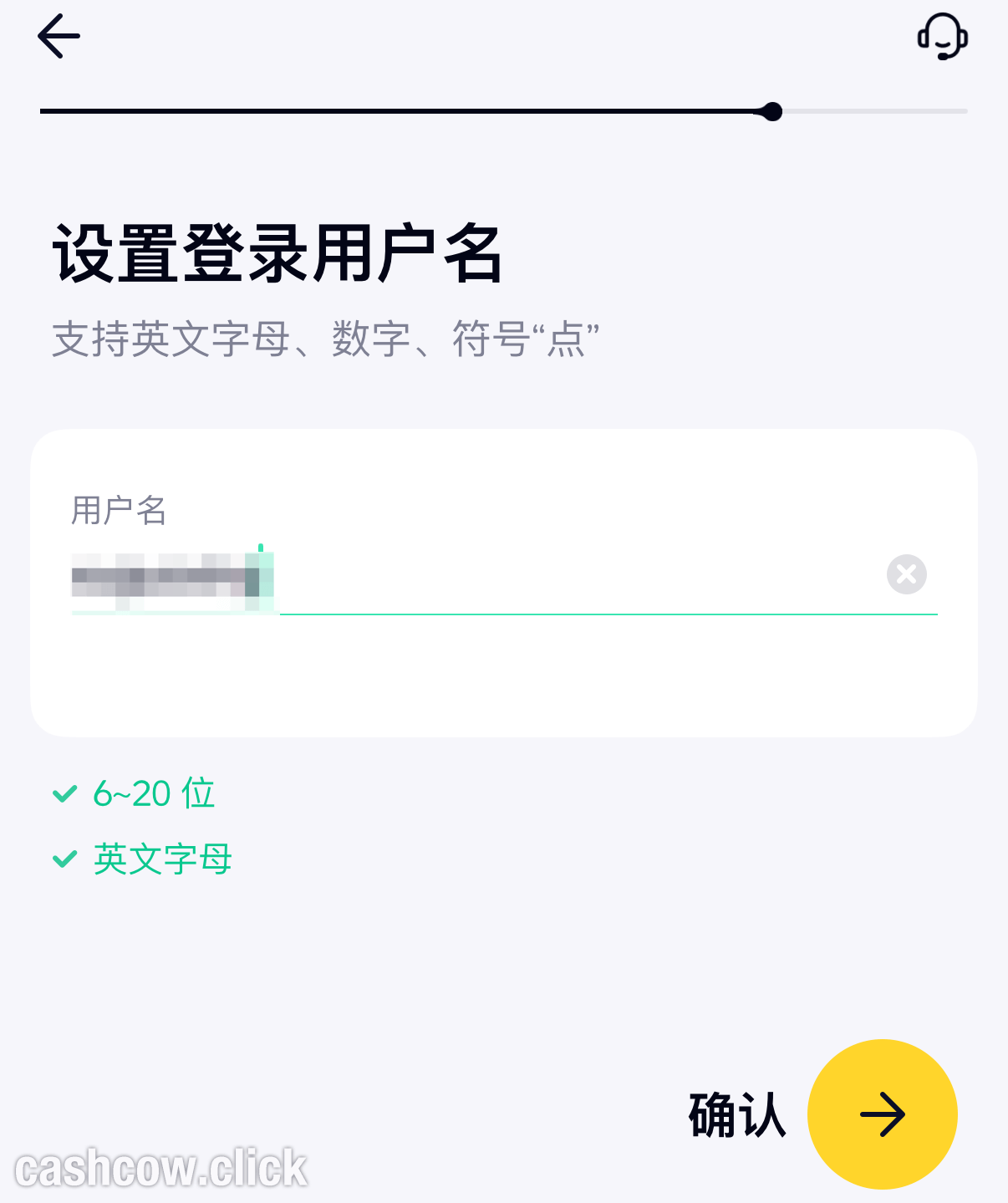
Task: Click the progress bar dot indicator
Action: click(771, 110)
